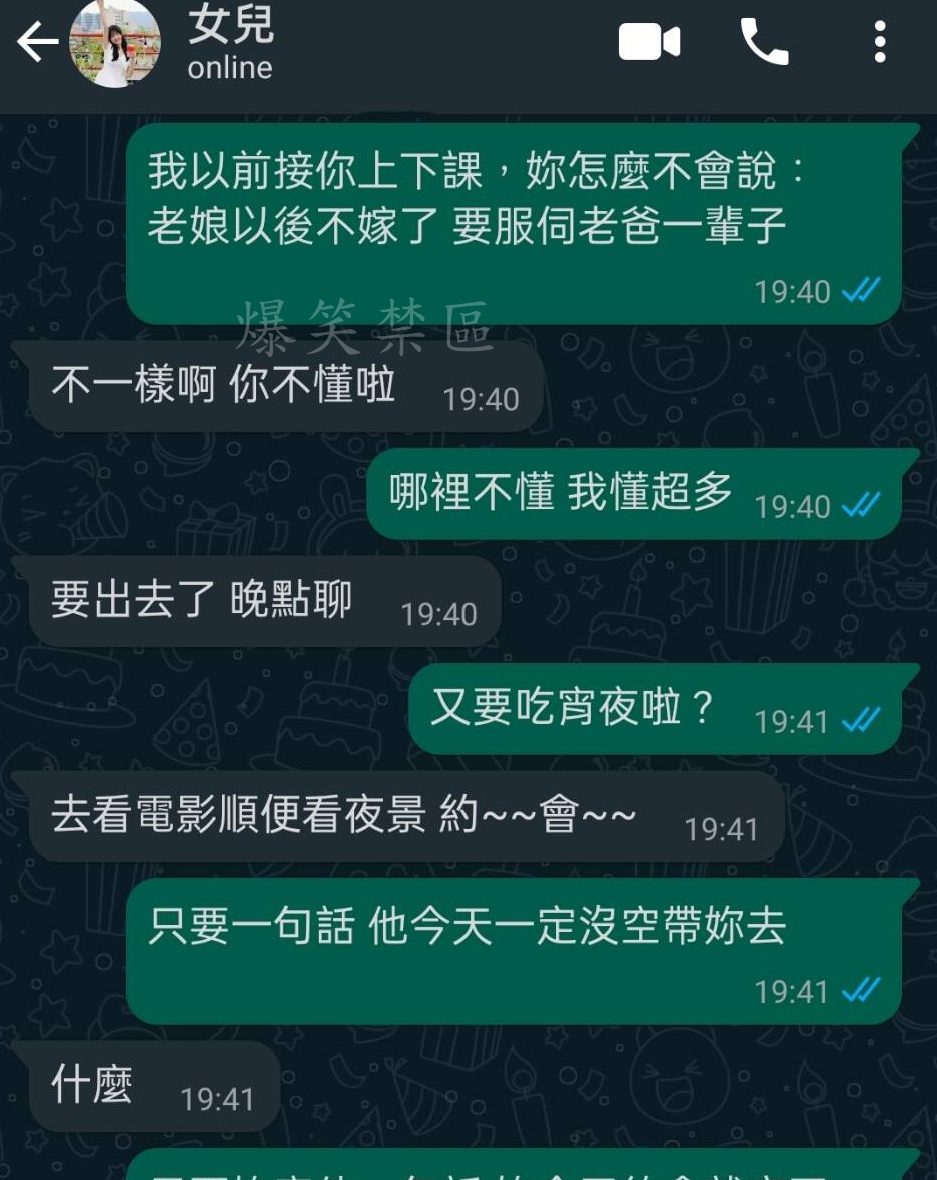
Task: Open 女兒's profile photo
Action: pyautogui.click(x=115, y=43)
